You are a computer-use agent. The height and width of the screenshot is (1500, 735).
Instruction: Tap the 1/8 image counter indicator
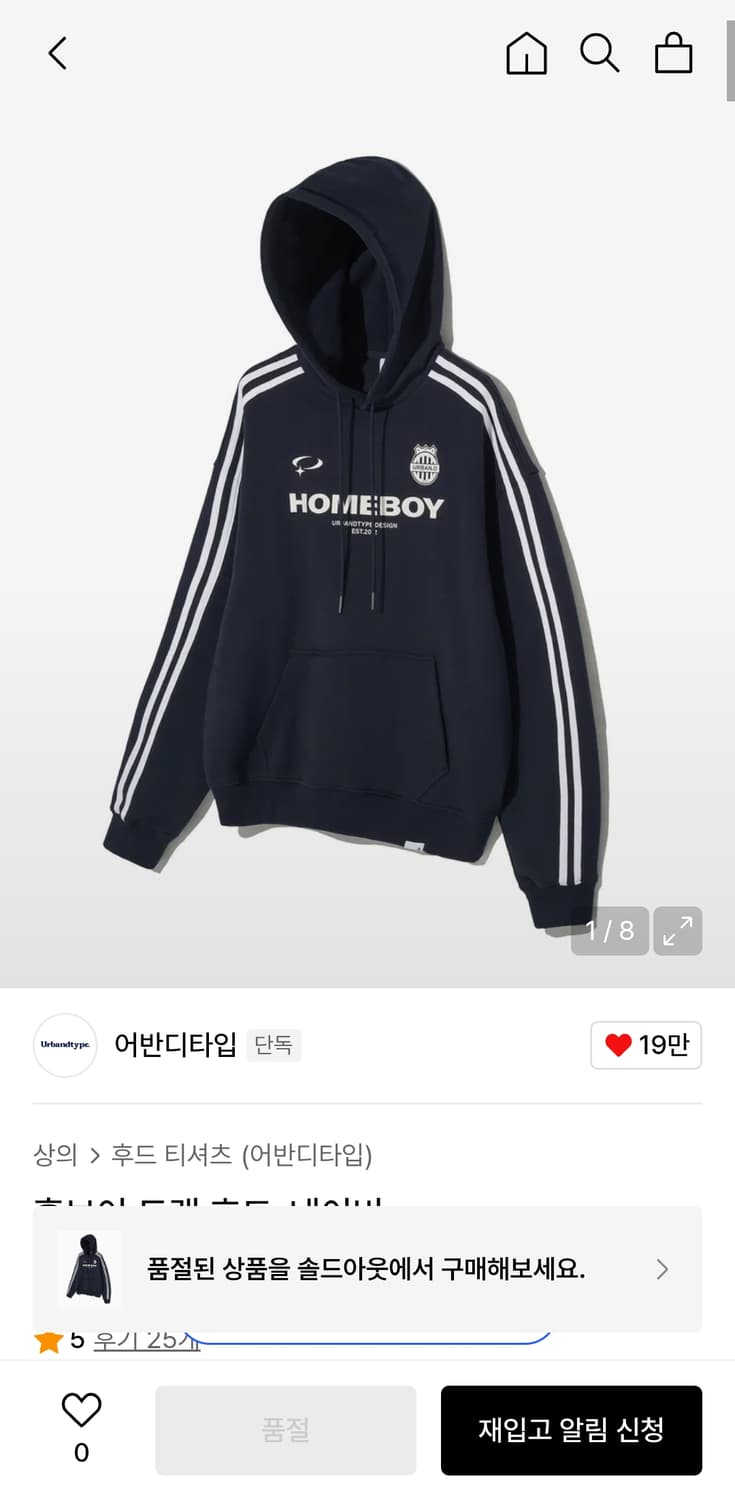608,931
